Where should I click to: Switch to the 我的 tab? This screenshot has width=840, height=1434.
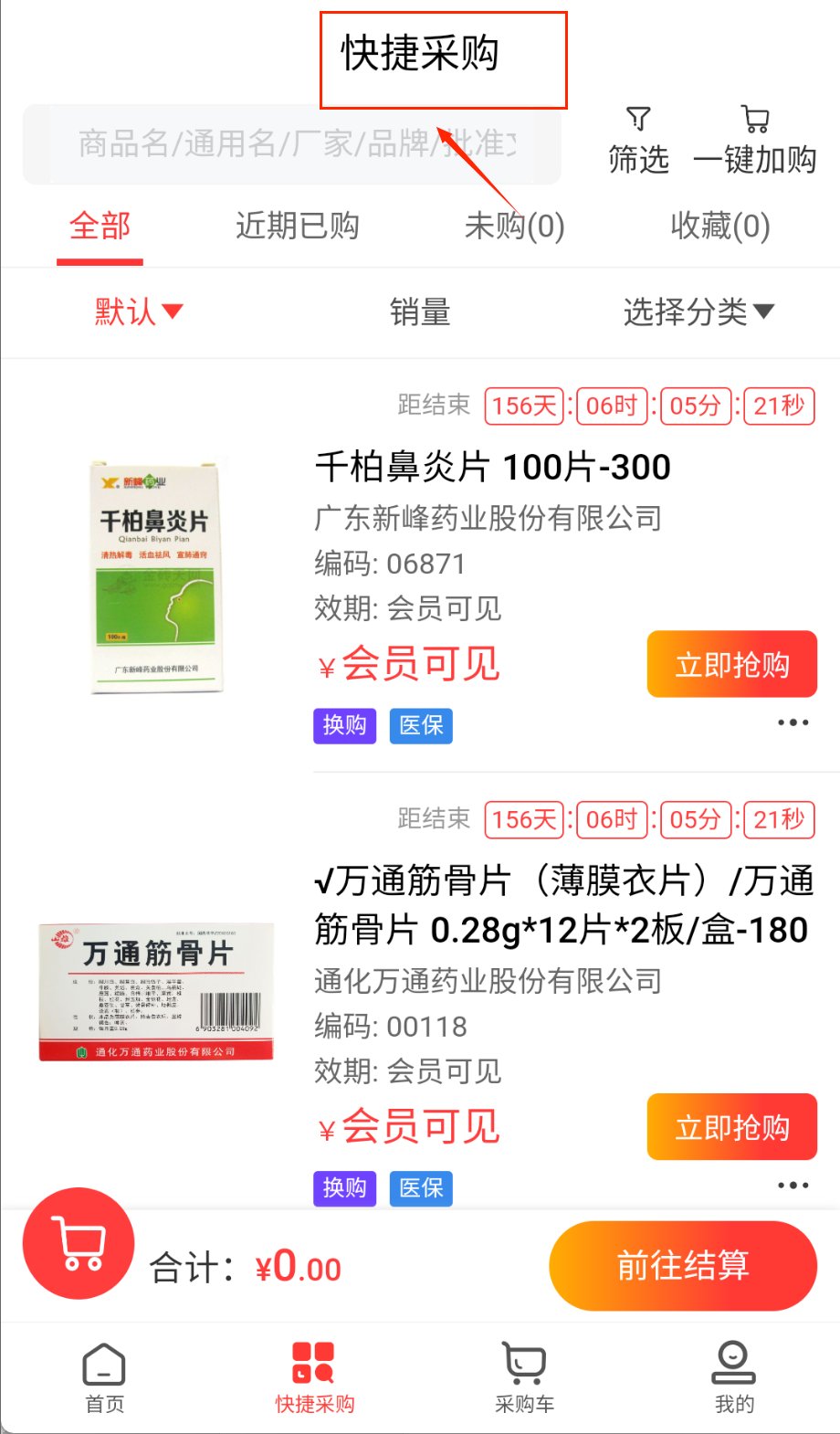click(x=734, y=1377)
